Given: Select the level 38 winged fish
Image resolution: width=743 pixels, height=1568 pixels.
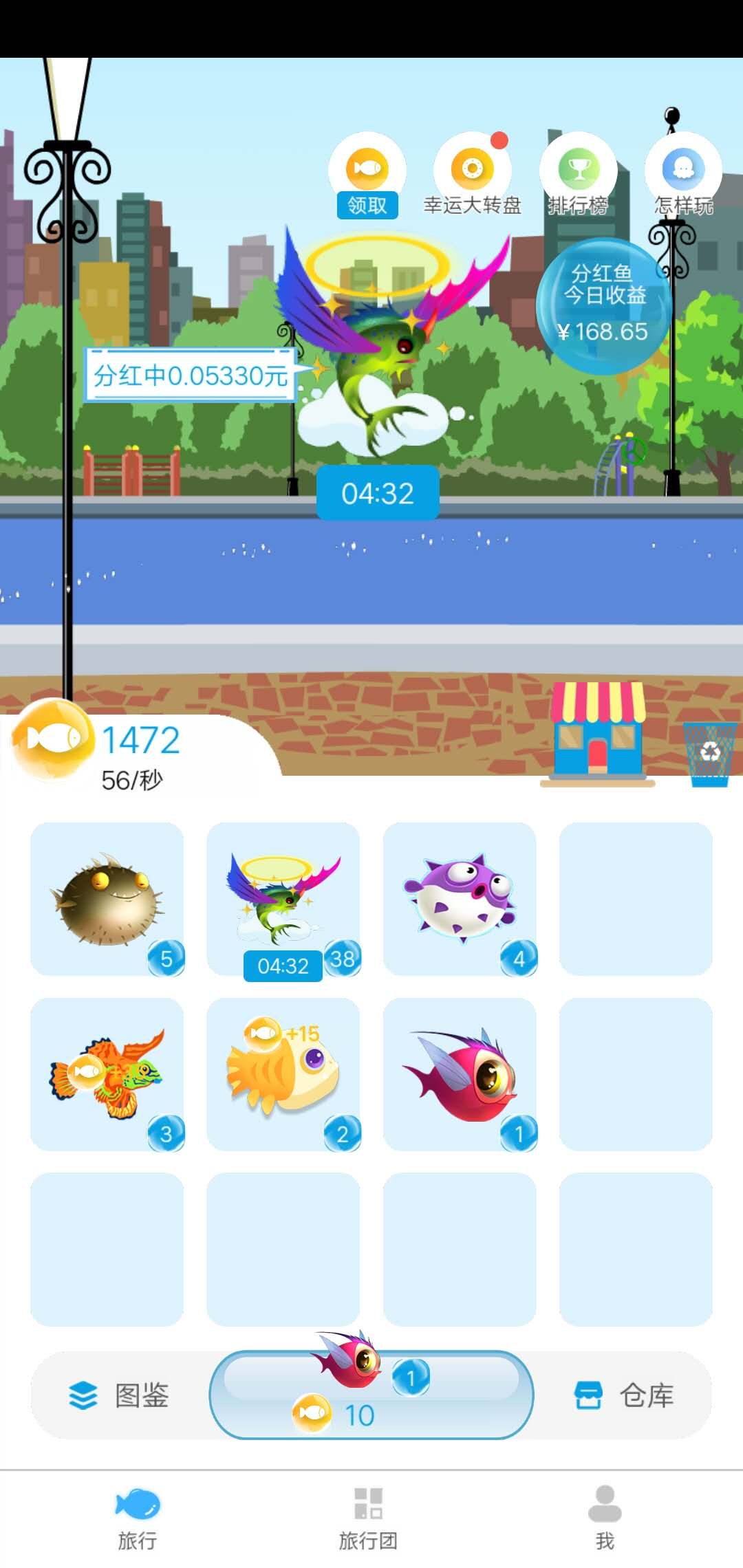Looking at the screenshot, I should (x=283, y=899).
